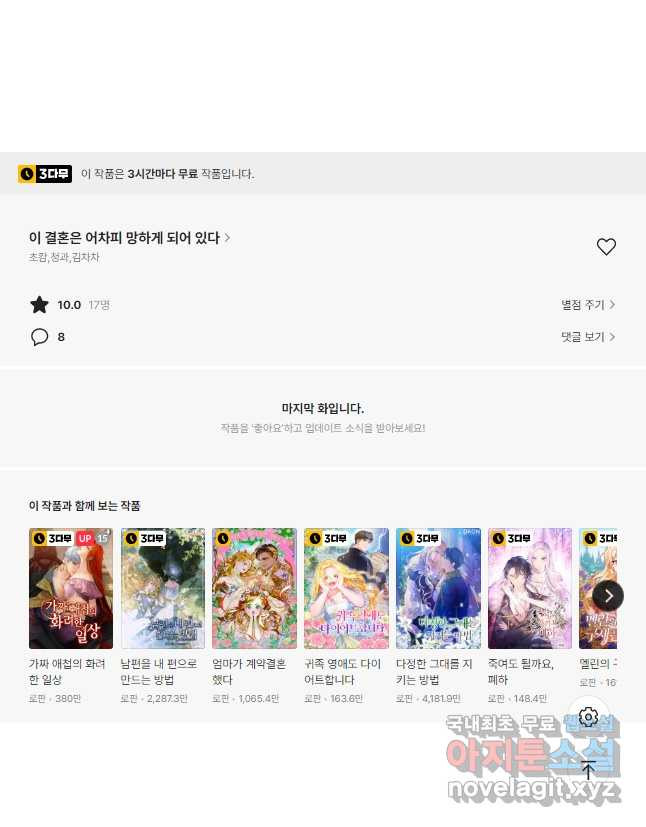This screenshot has width=646, height=827.
Task: Open 댓글 보기 to view the comments
Action: [x=588, y=337]
